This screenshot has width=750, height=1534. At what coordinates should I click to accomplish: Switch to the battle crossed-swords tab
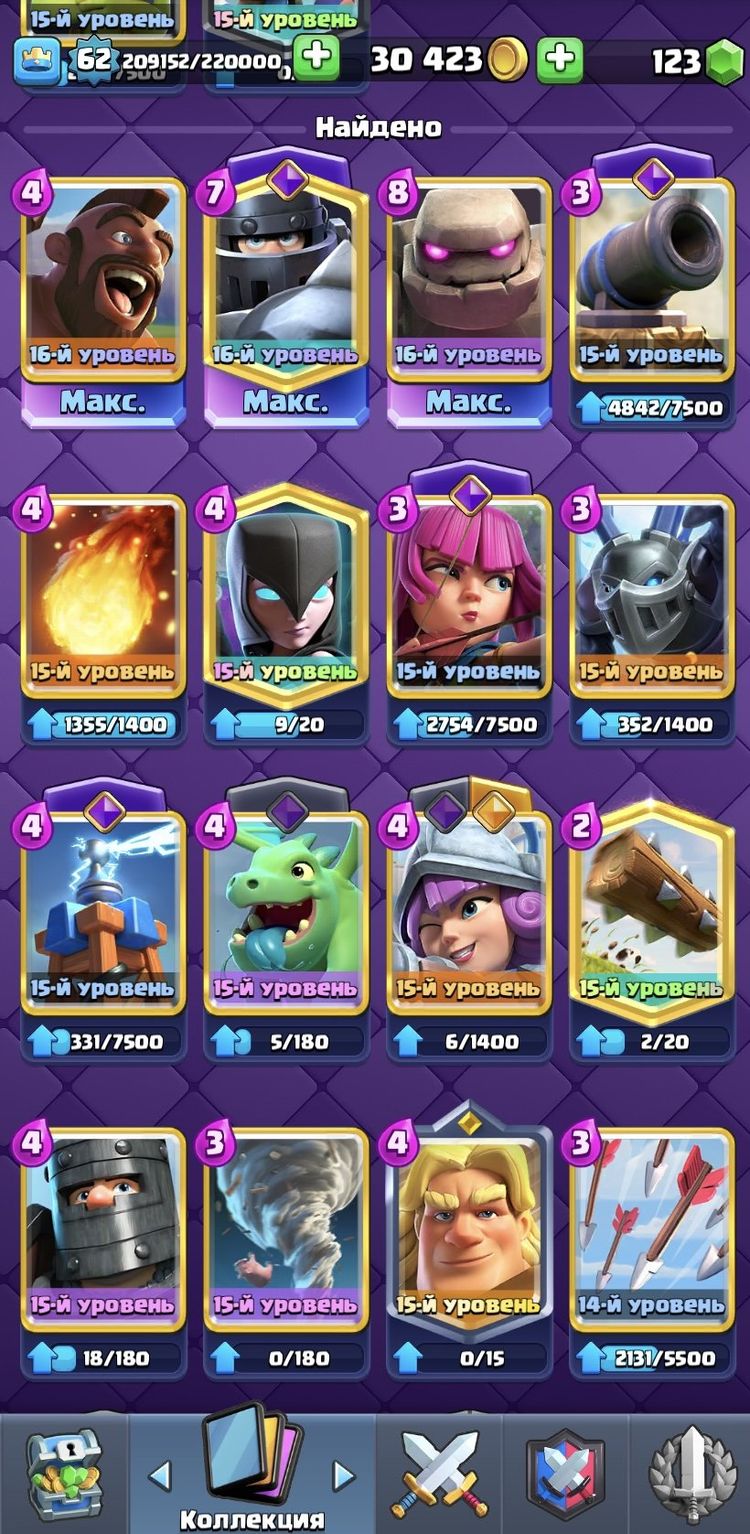(440, 1474)
